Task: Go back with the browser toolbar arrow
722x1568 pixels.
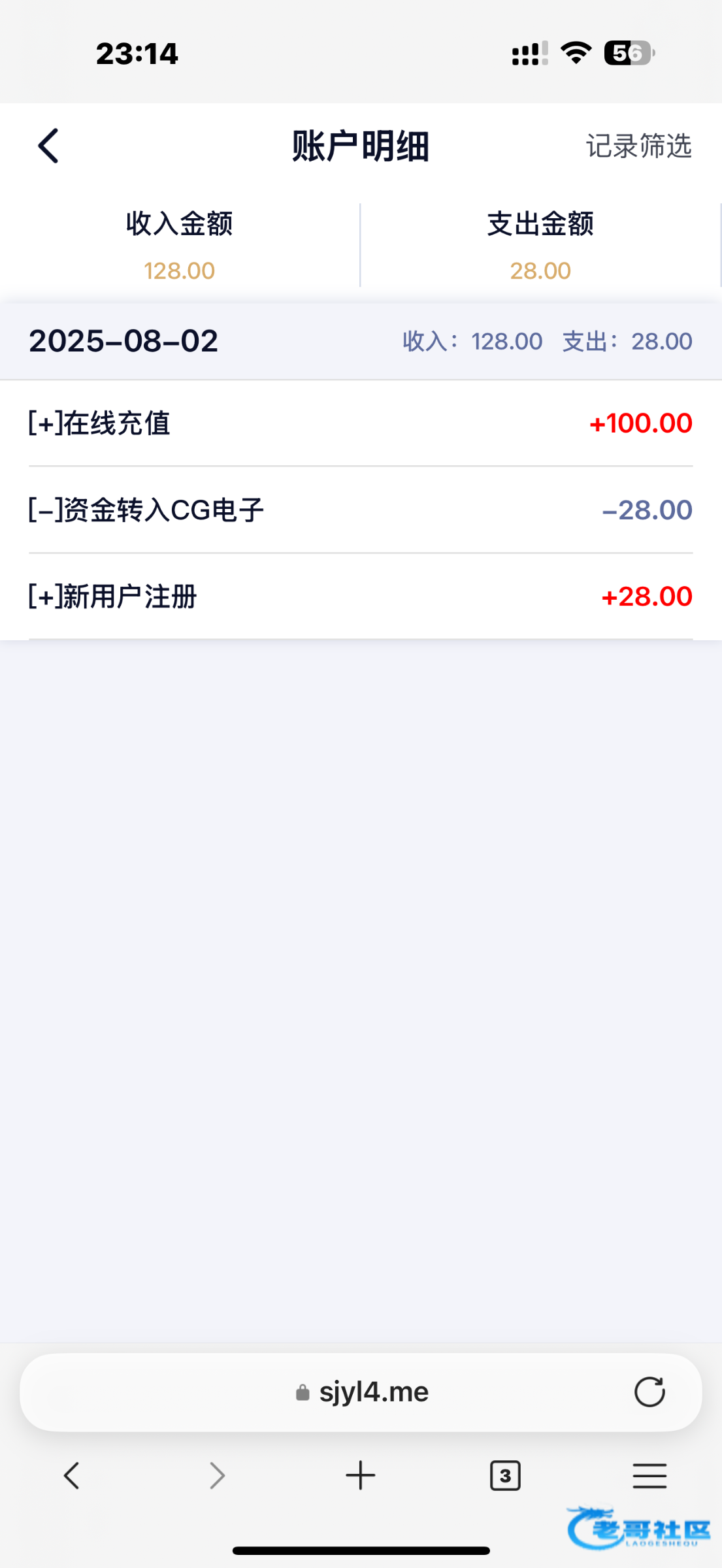Action: [x=71, y=1476]
